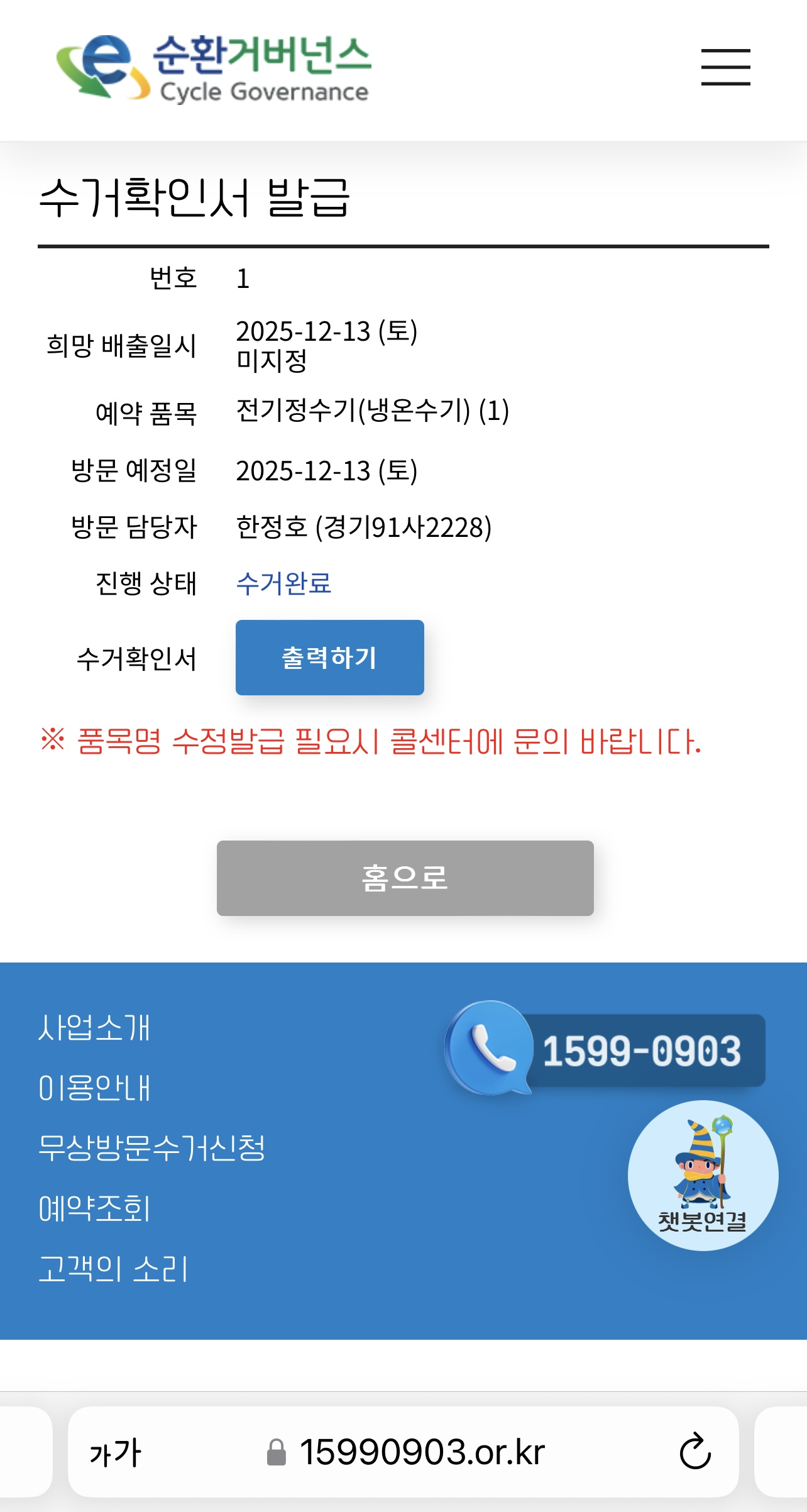Open 고객의 소리 footer link
The width and height of the screenshot is (807, 1512).
(113, 1269)
